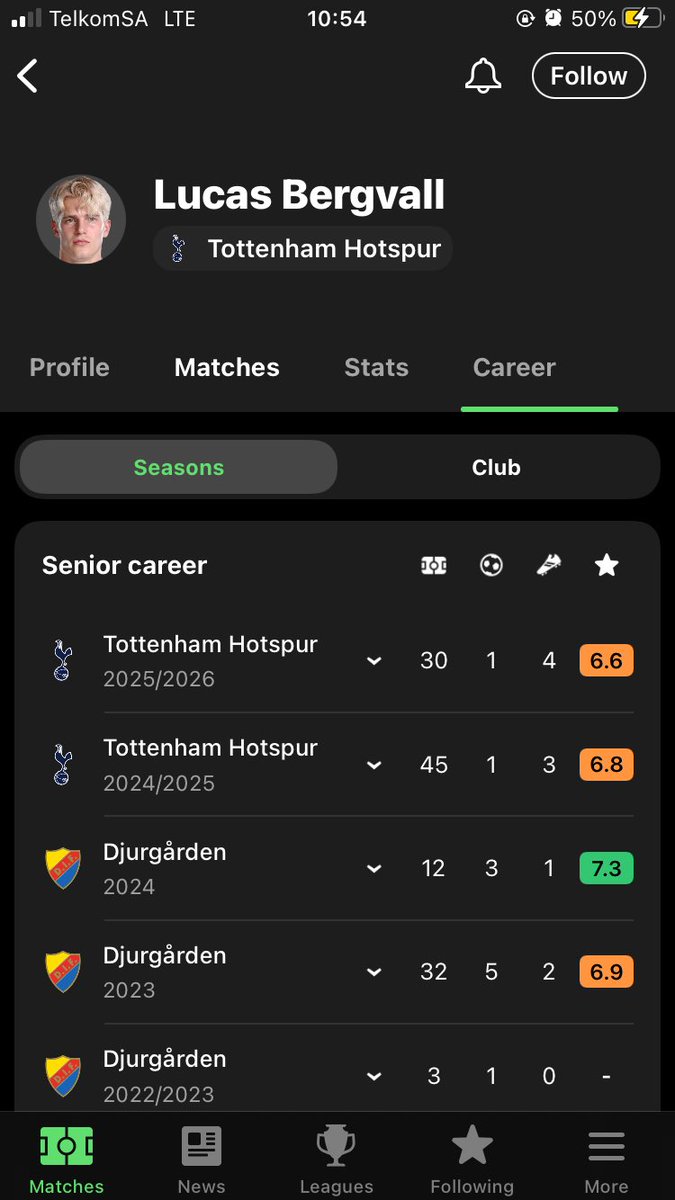Switch to the Club segment
Viewport: 675px width, 1200px height.
(497, 467)
